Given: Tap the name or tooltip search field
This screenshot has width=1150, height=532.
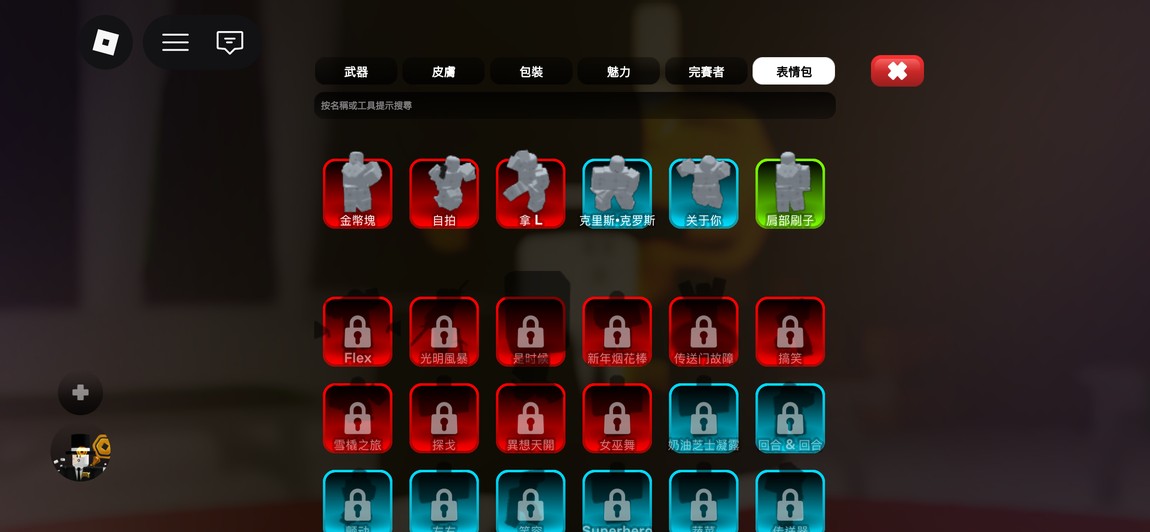Looking at the screenshot, I should pos(574,105).
